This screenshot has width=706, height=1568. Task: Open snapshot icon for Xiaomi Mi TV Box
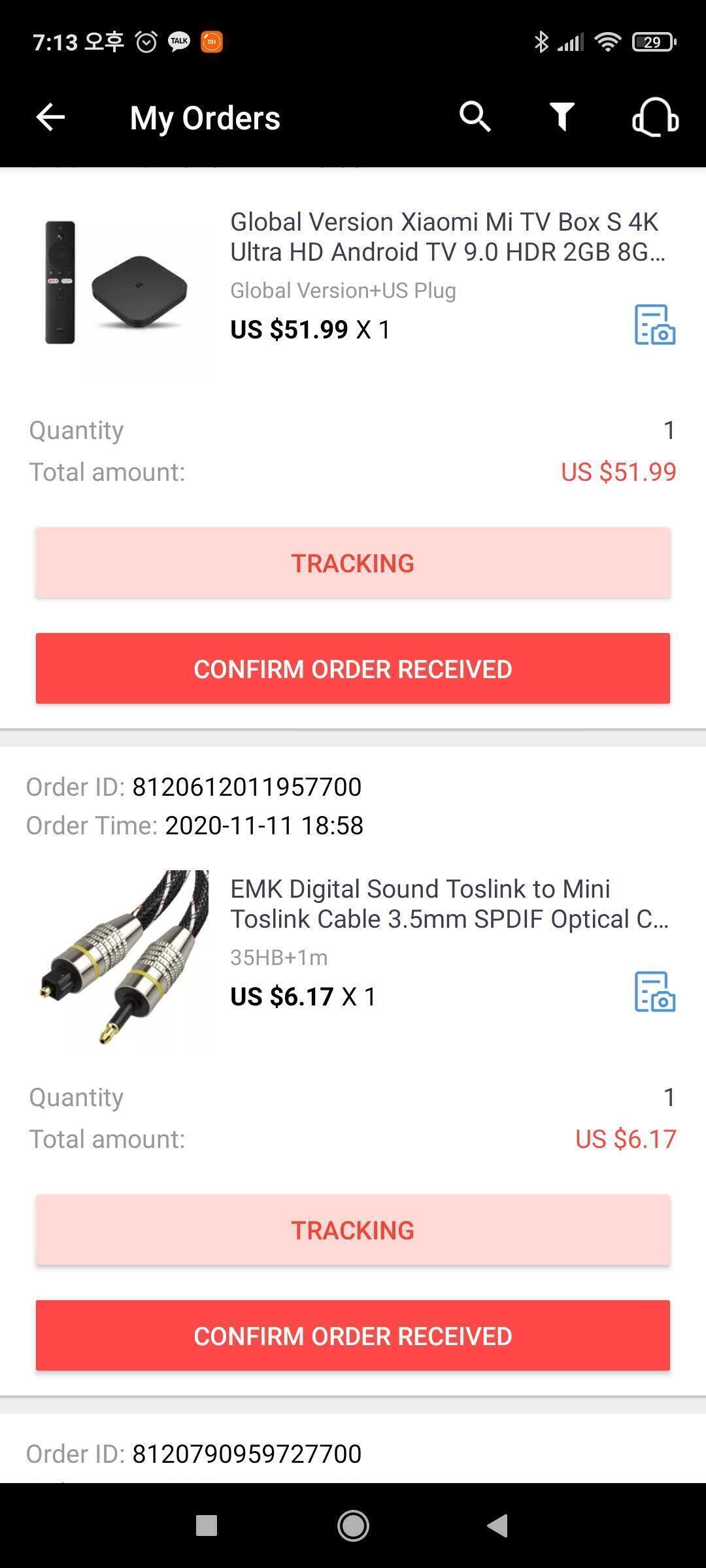click(x=655, y=325)
